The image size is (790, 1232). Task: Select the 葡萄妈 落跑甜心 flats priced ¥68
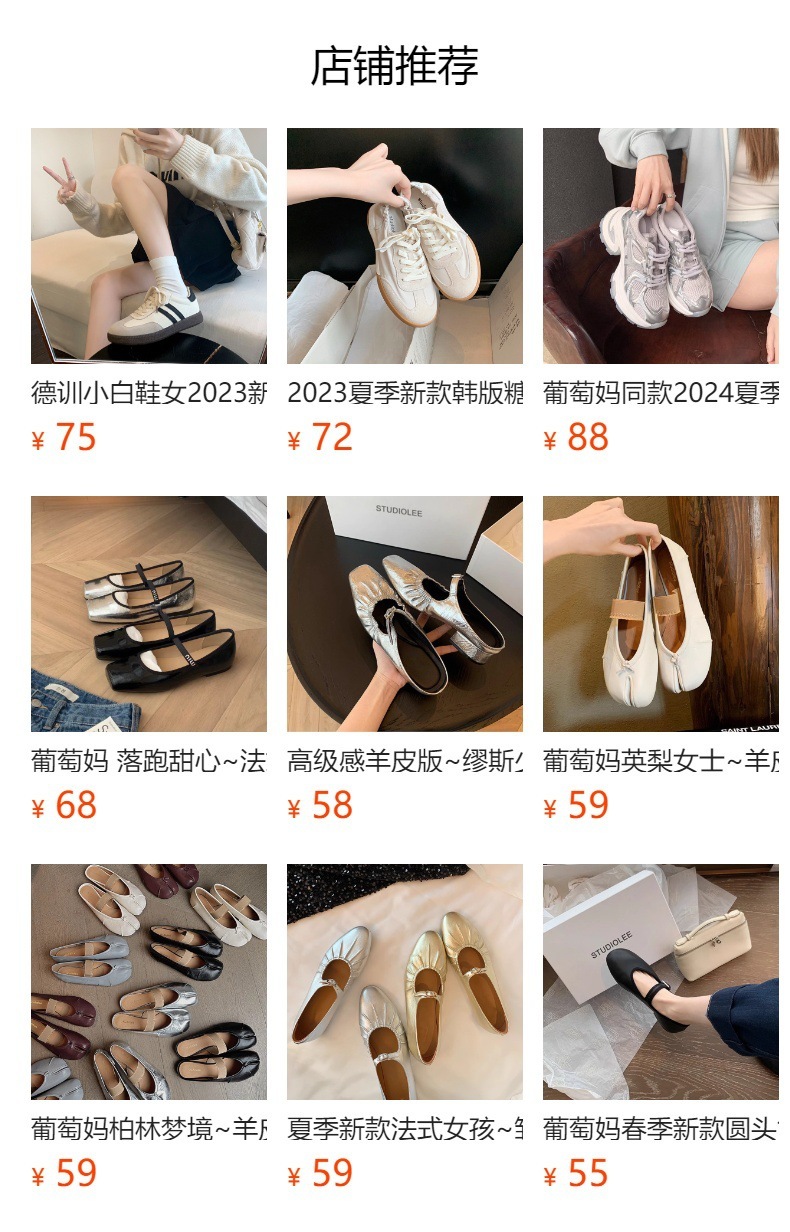[149, 614]
